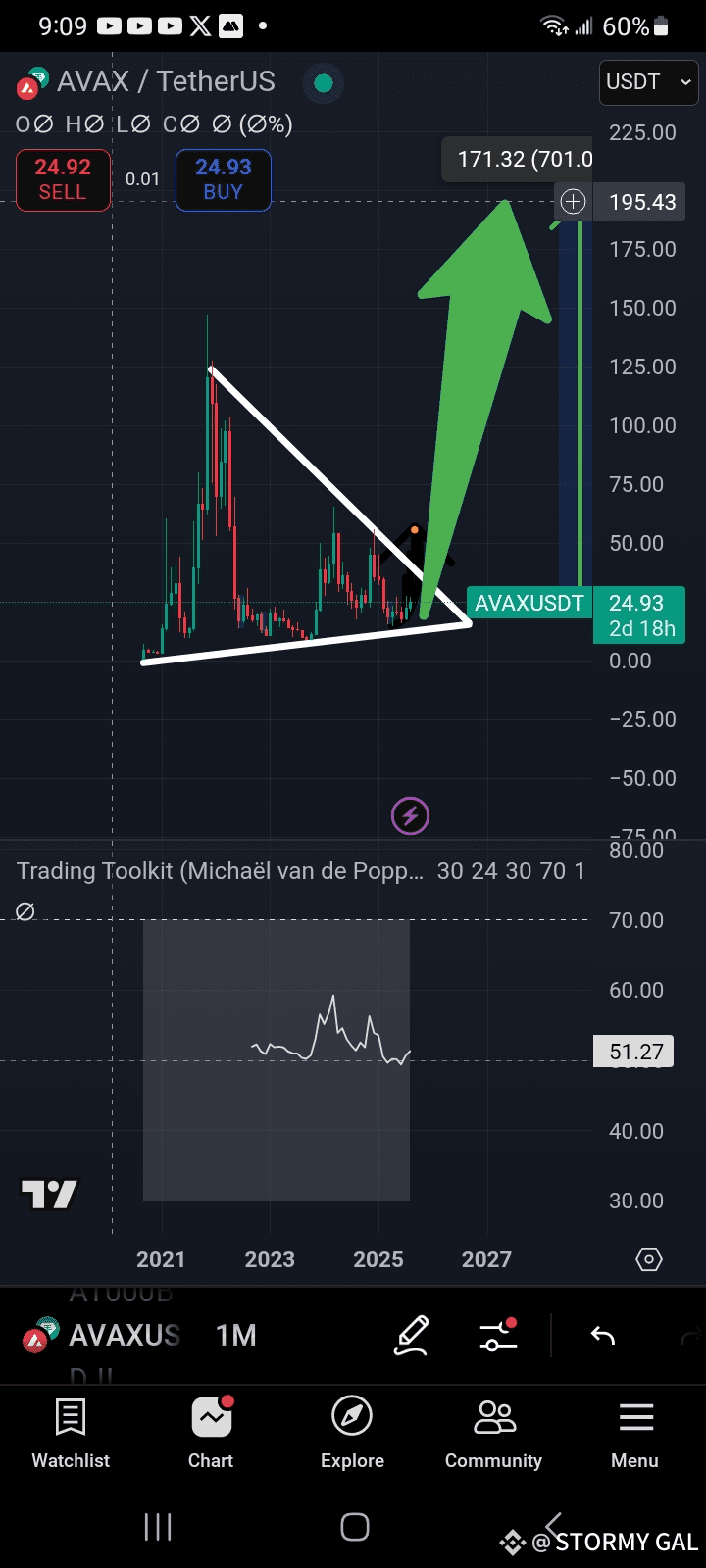Tap the purple lightning bolt icon
This screenshot has height=1568, width=706.
[x=410, y=815]
